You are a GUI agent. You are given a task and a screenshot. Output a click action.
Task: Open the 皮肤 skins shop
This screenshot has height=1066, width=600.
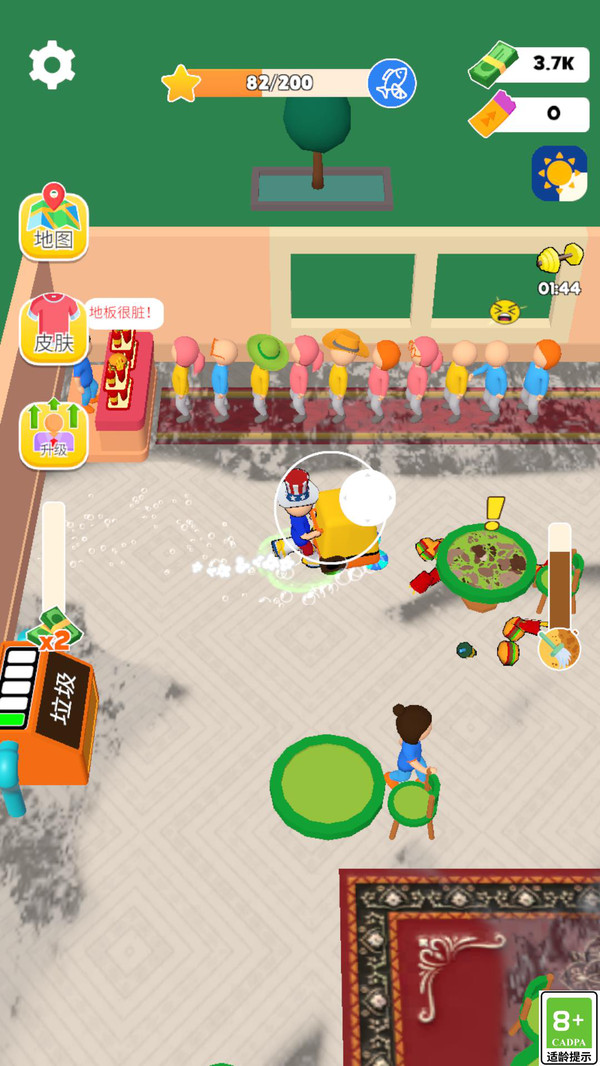54,329
